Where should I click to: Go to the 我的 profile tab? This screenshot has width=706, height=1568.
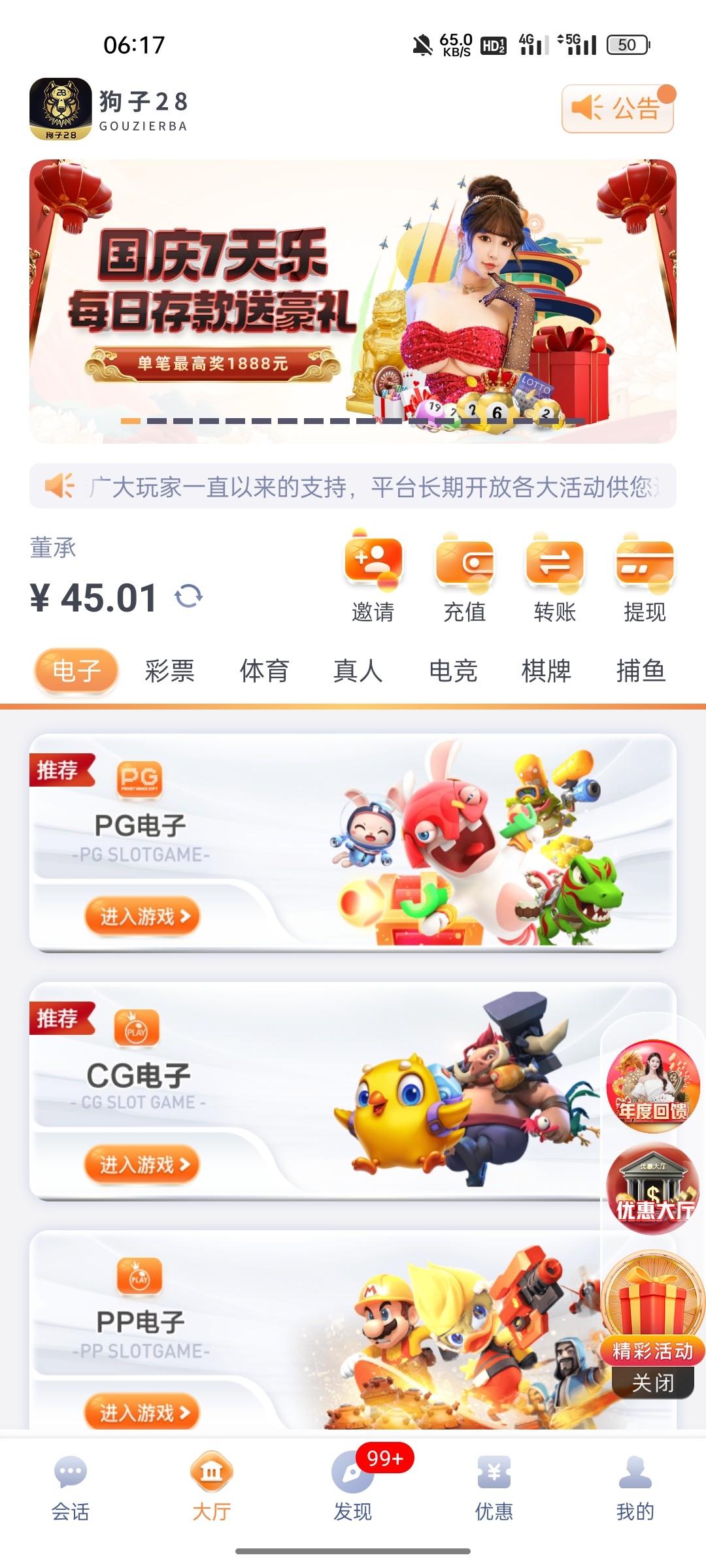point(635,1486)
